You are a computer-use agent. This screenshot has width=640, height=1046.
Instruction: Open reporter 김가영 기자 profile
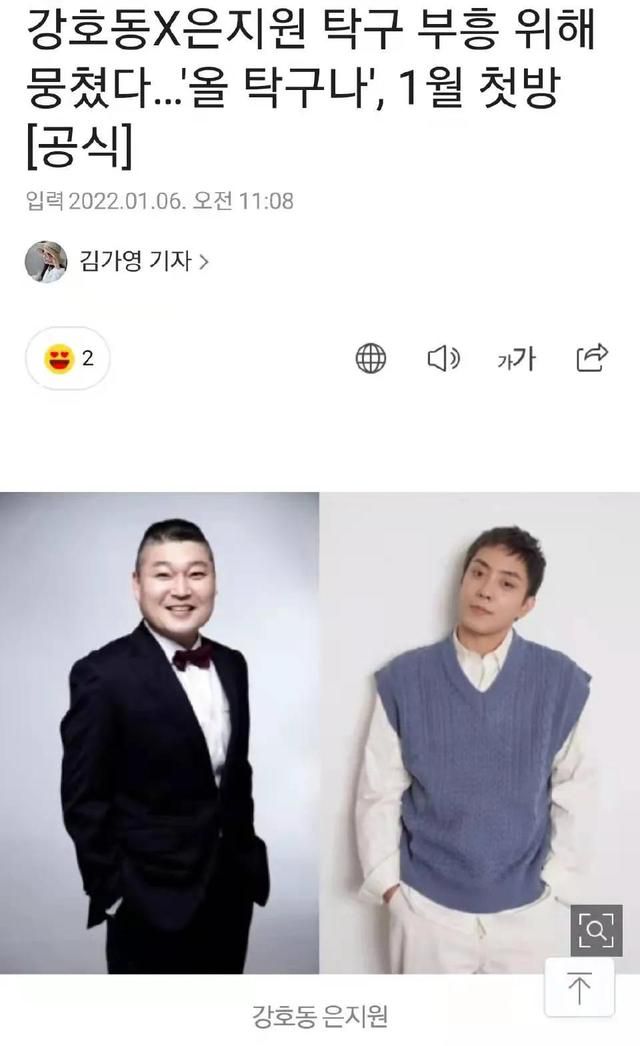135,262
